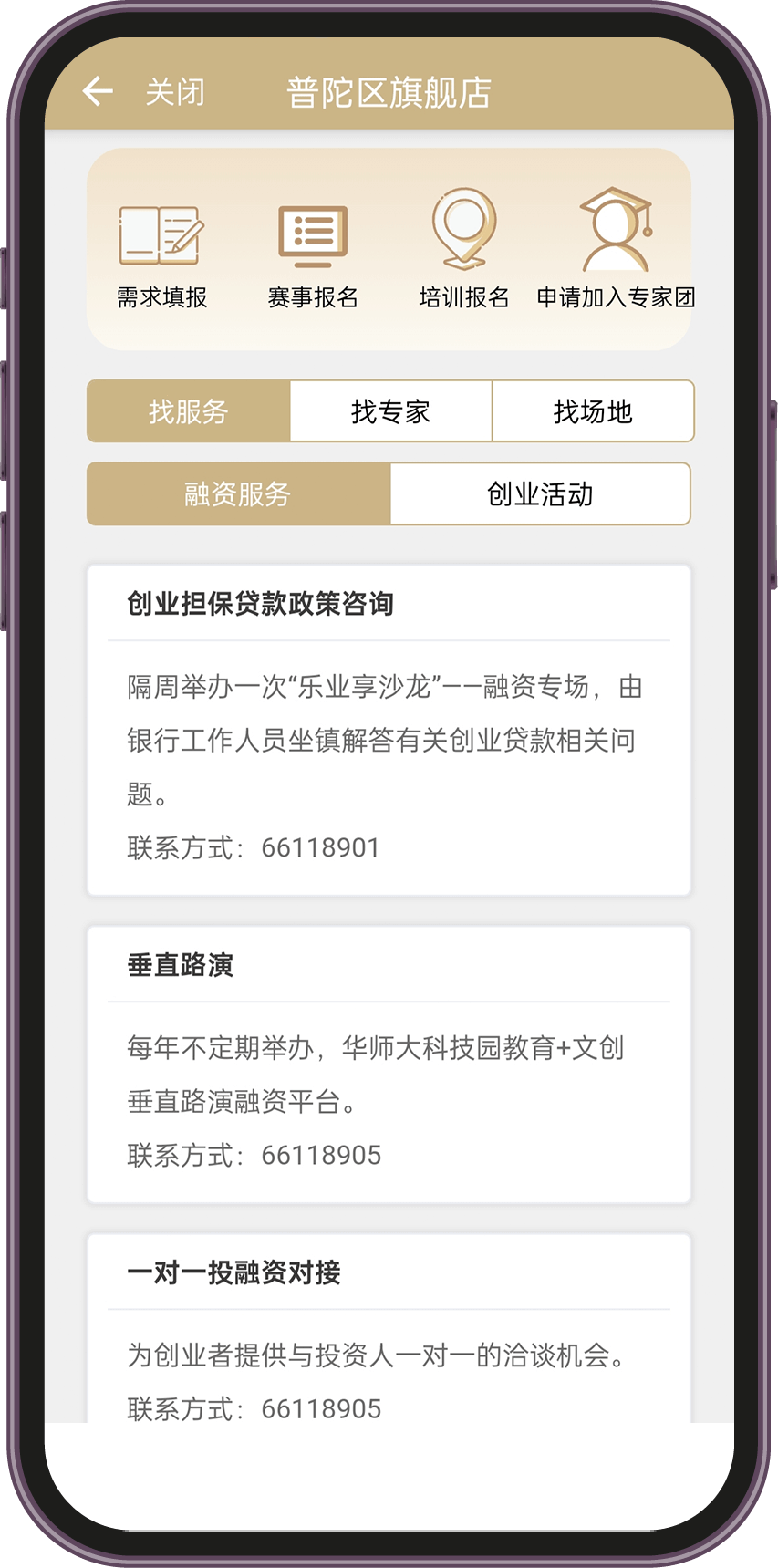Select the 融资服务 sub-tab
Viewport: 778px width, 1568px height.
238,493
